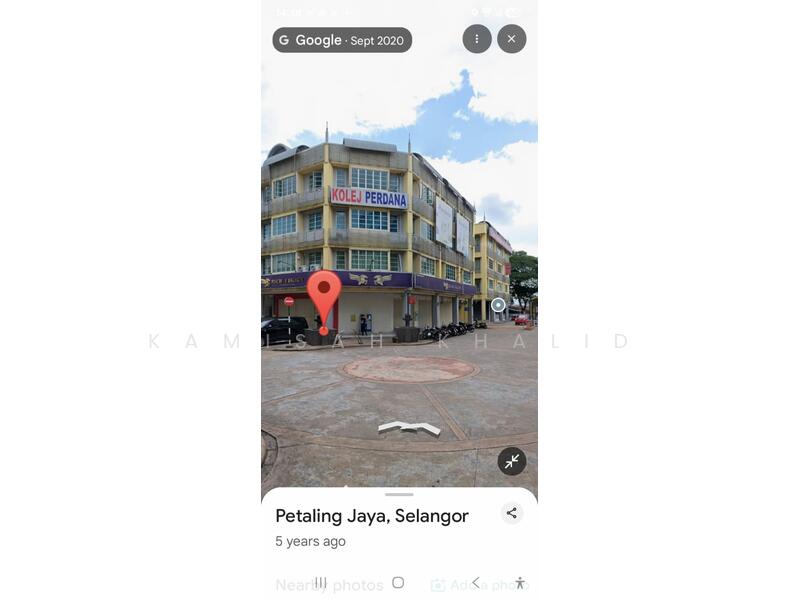Close the Street View
Image resolution: width=800 pixels, height=600 pixels.
[x=511, y=39]
